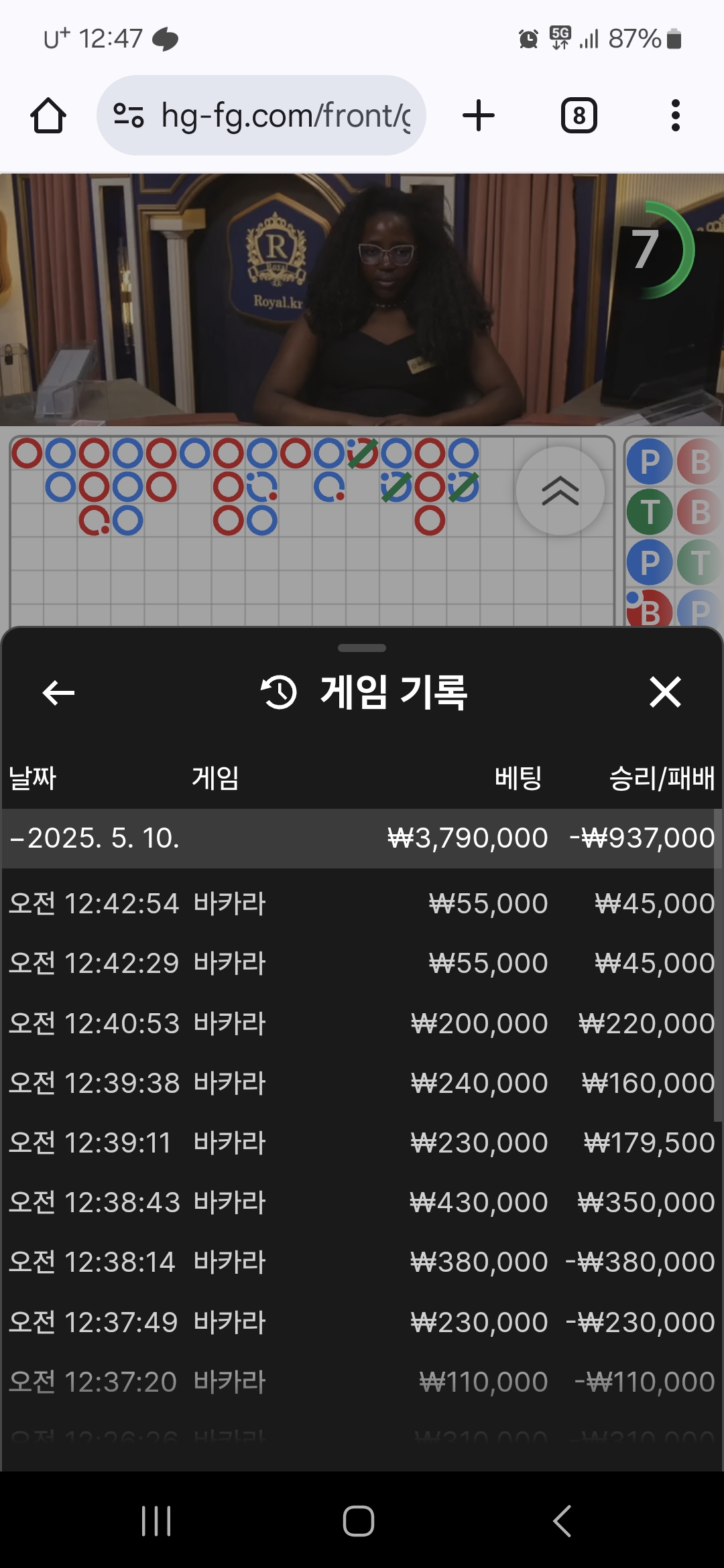Tap the hg-fg.com address bar
This screenshot has width=724, height=1568.
[x=261, y=115]
